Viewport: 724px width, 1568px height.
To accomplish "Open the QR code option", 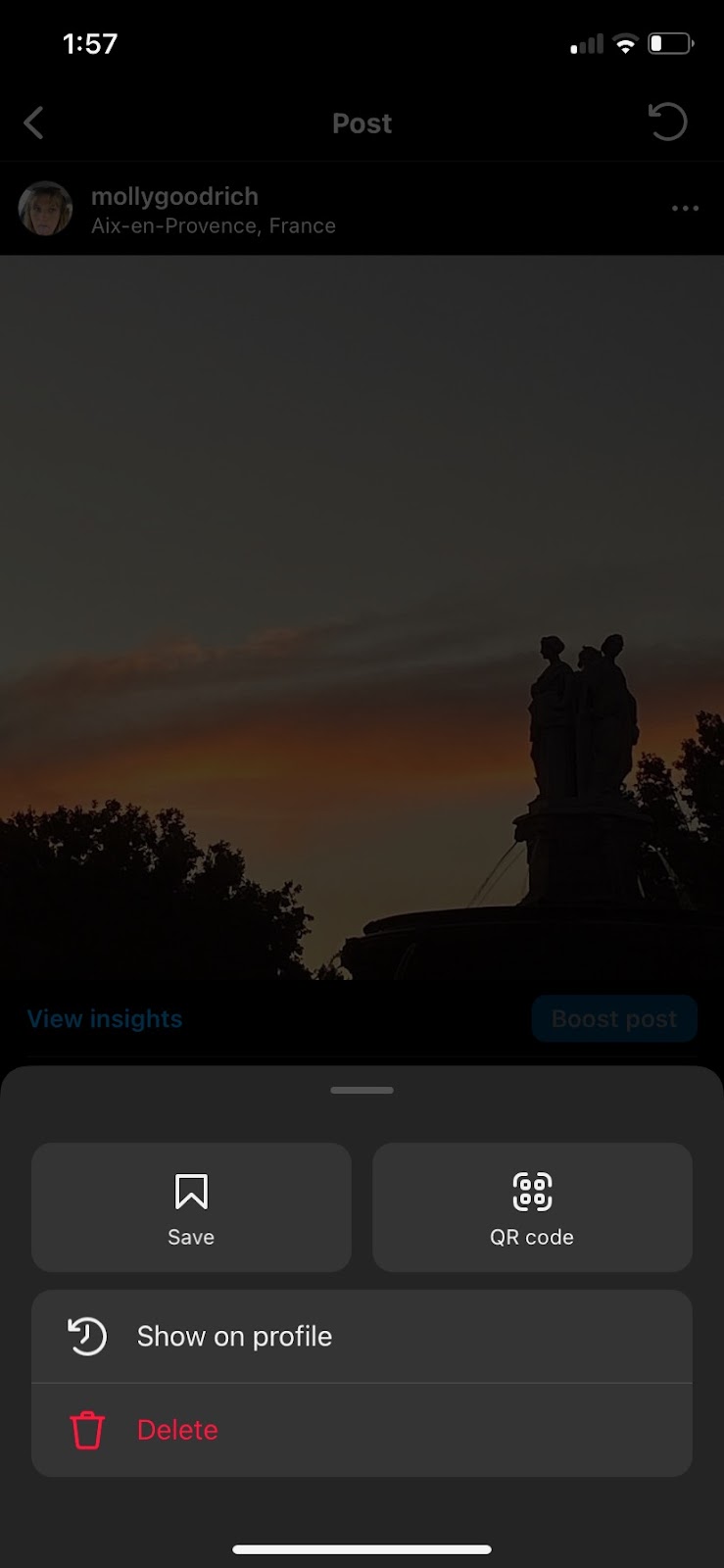I will pyautogui.click(x=532, y=1207).
